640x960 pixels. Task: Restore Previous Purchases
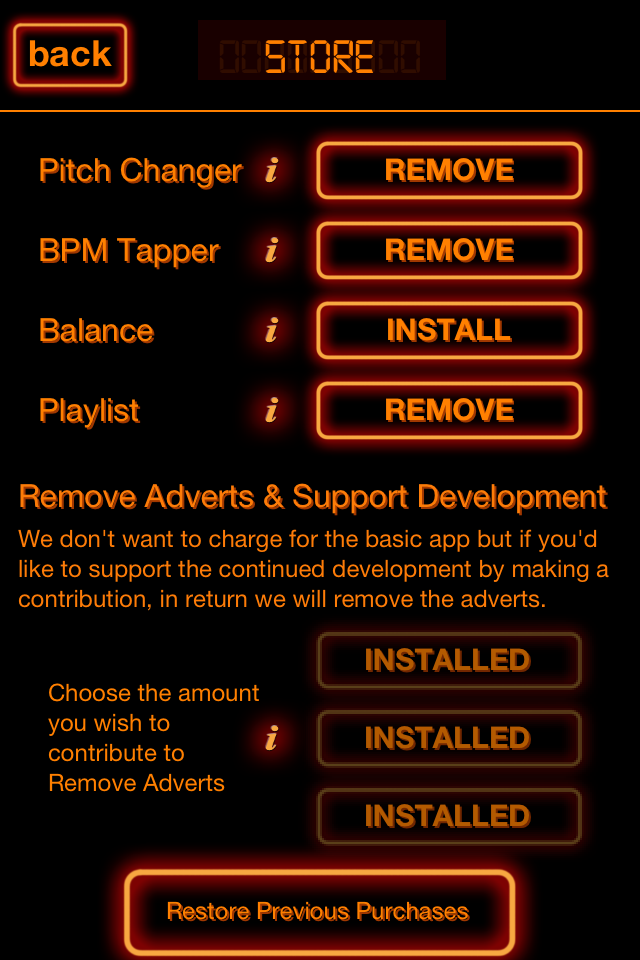319,912
